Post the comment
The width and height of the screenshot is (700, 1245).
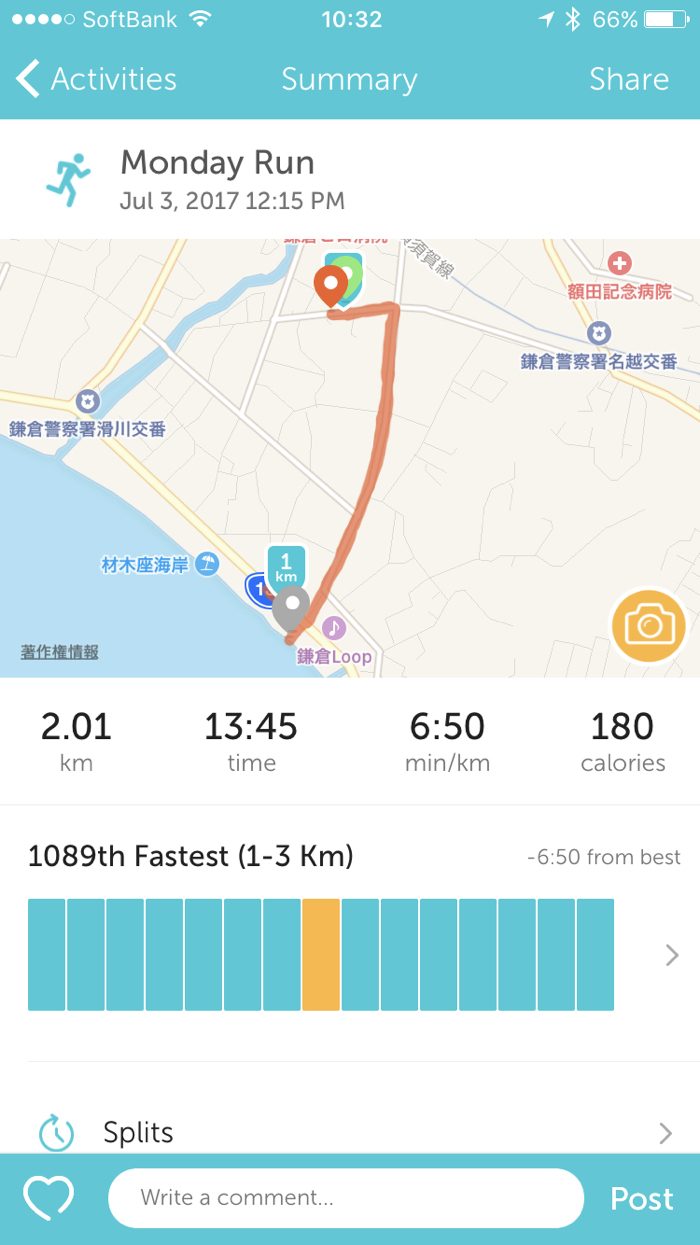[641, 1198]
